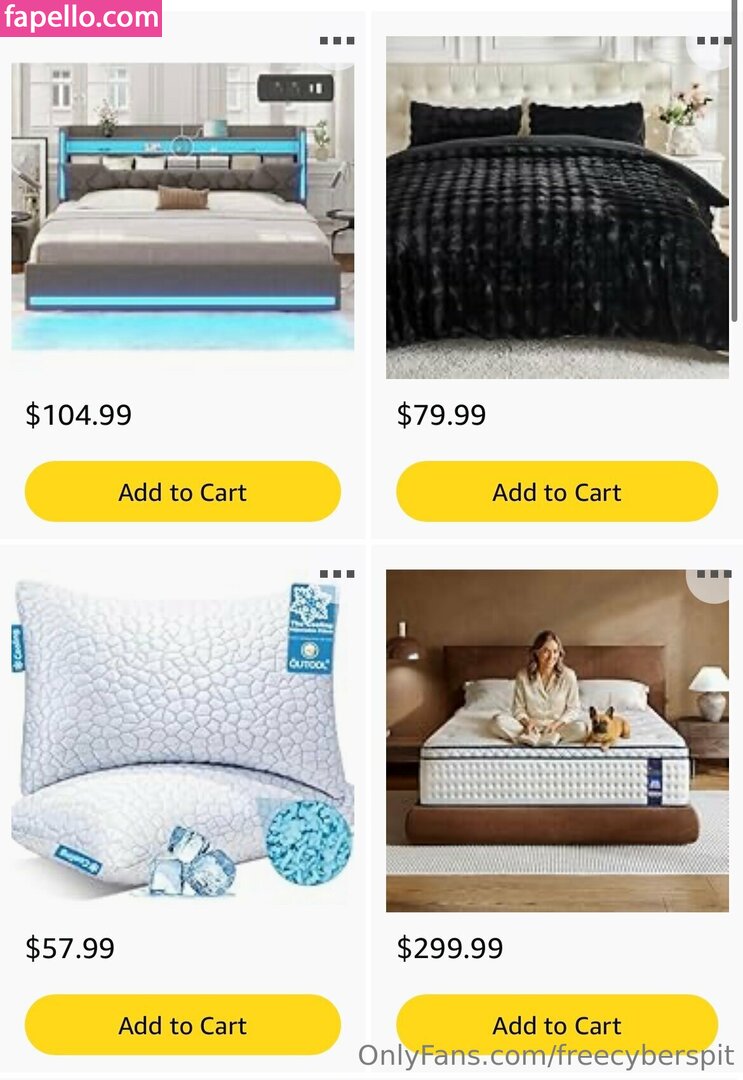Add the $104.99 LED bed frame to cart
Screen dimensions: 743x1080
click(182, 492)
